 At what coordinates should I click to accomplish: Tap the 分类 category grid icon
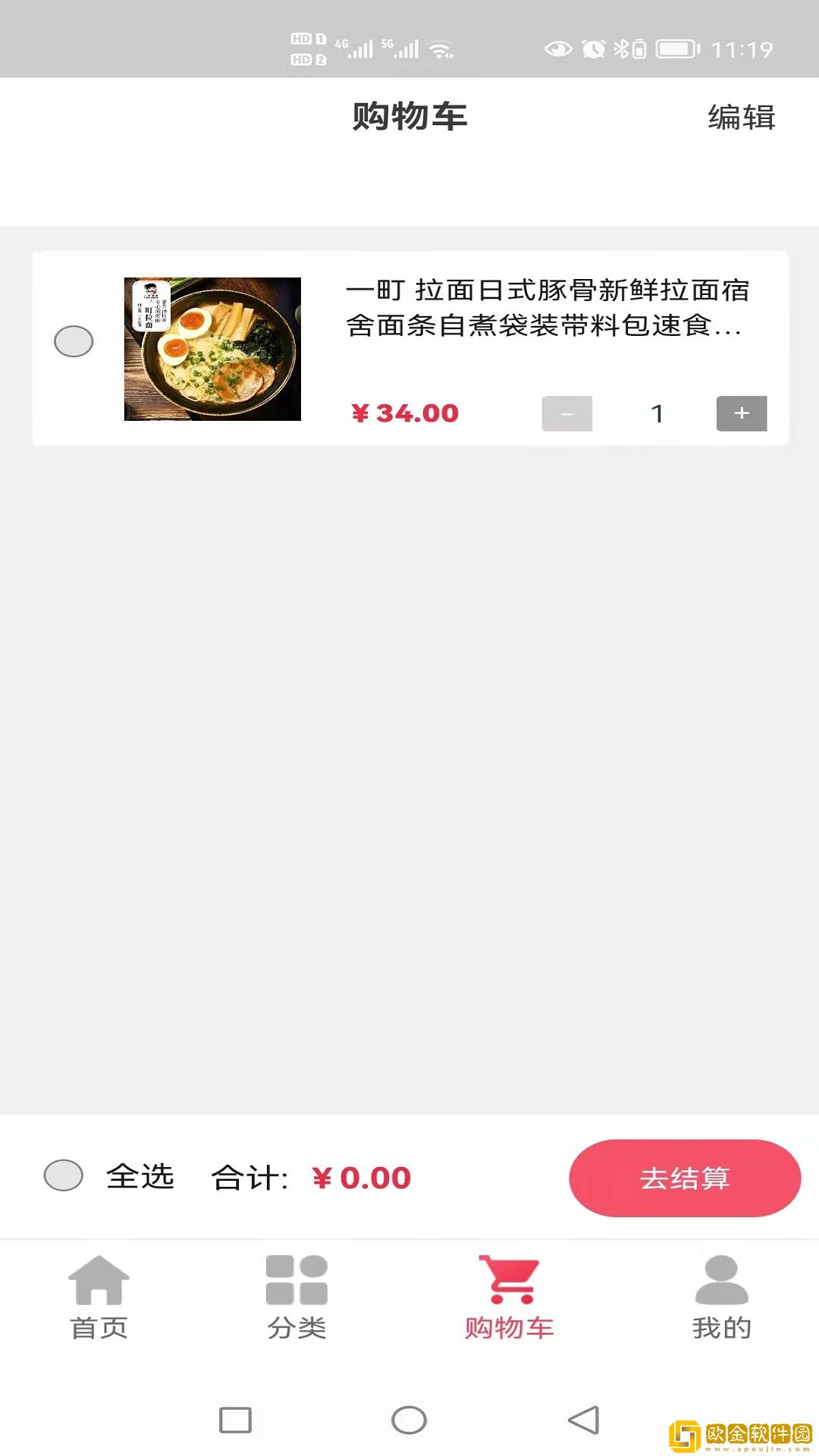tap(296, 1279)
